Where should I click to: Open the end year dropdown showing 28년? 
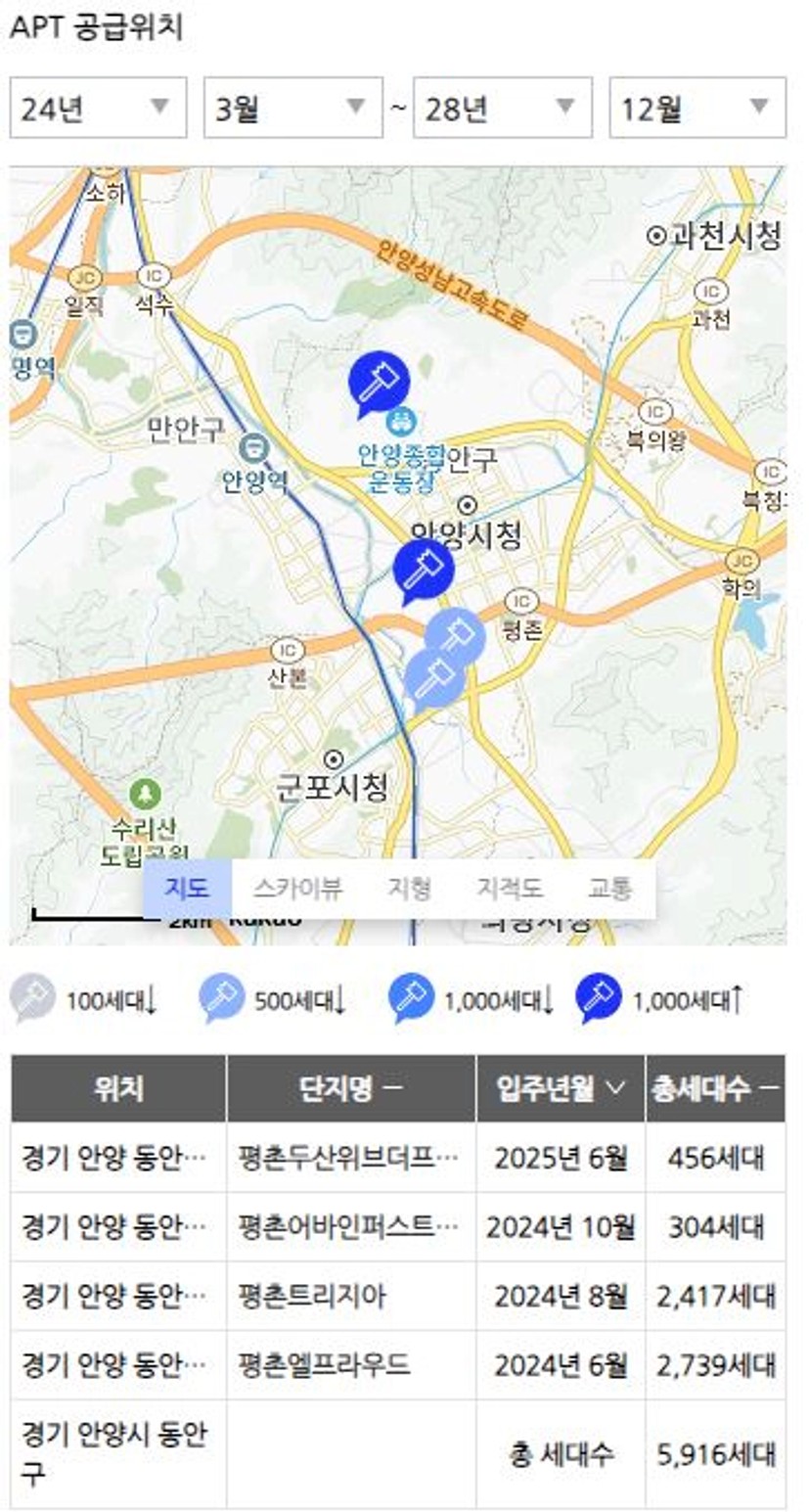[503, 108]
